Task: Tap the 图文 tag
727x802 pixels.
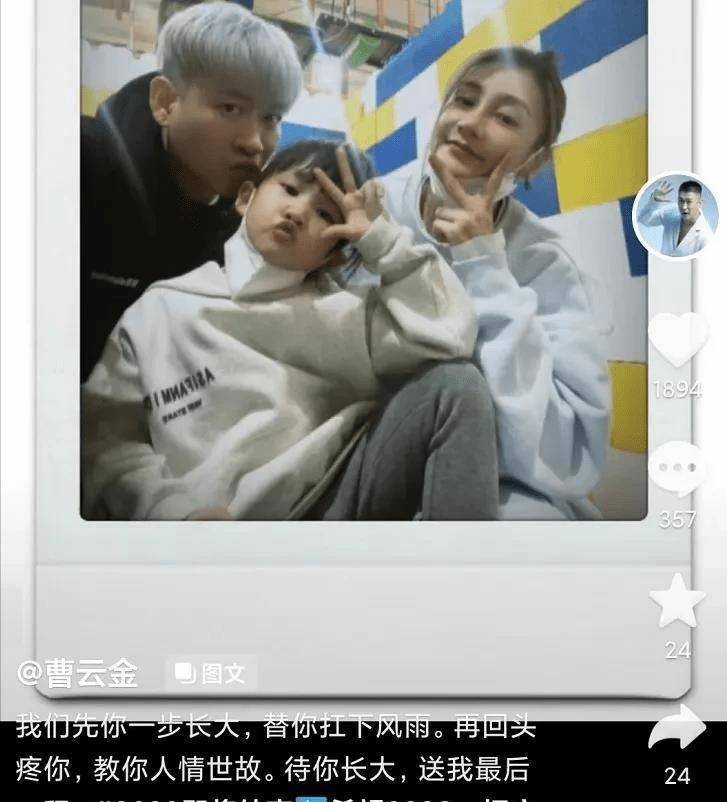Action: pyautogui.click(x=211, y=673)
